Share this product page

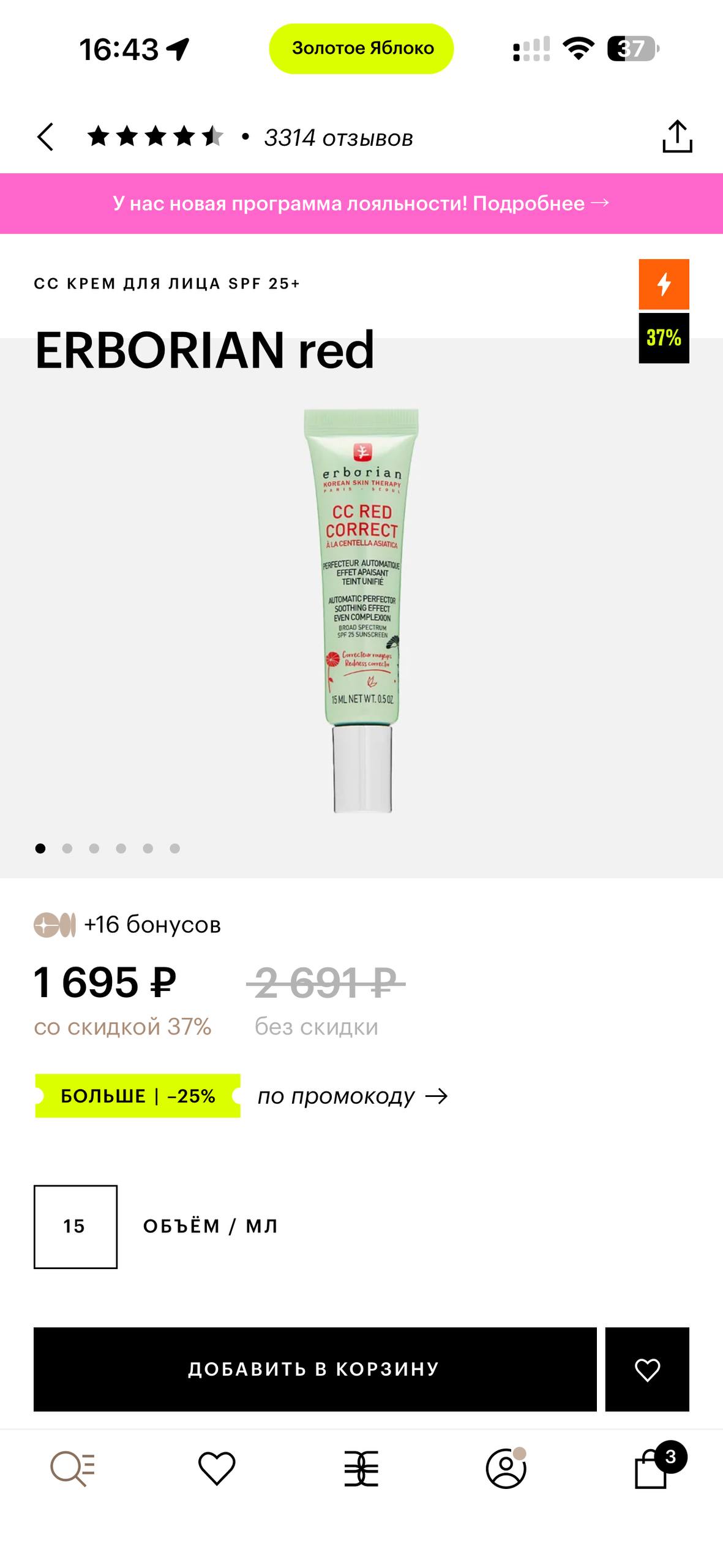tap(676, 137)
